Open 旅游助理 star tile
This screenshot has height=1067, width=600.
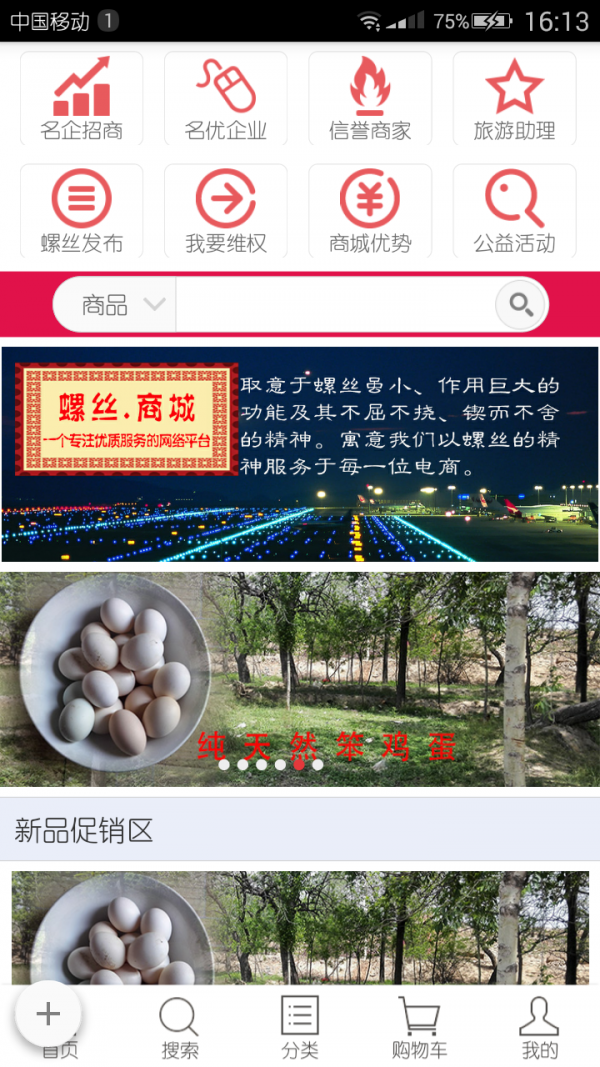[x=514, y=99]
